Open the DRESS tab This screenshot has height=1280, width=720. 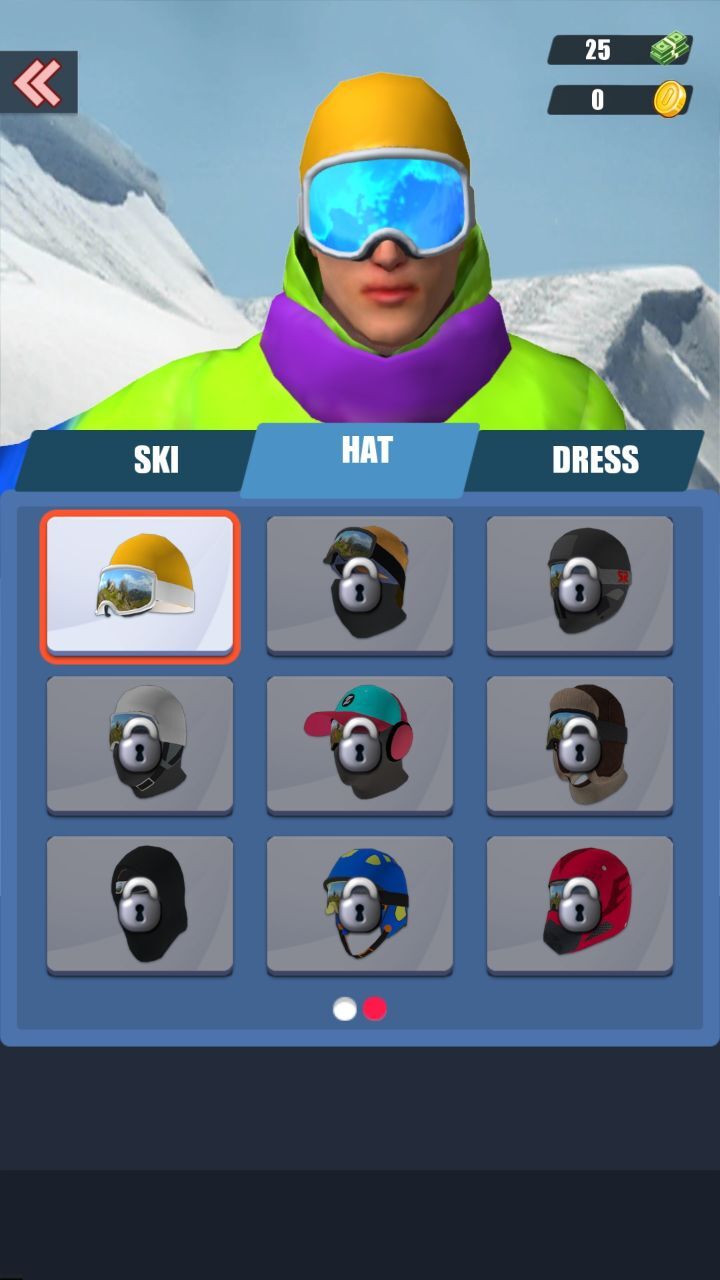(x=594, y=460)
